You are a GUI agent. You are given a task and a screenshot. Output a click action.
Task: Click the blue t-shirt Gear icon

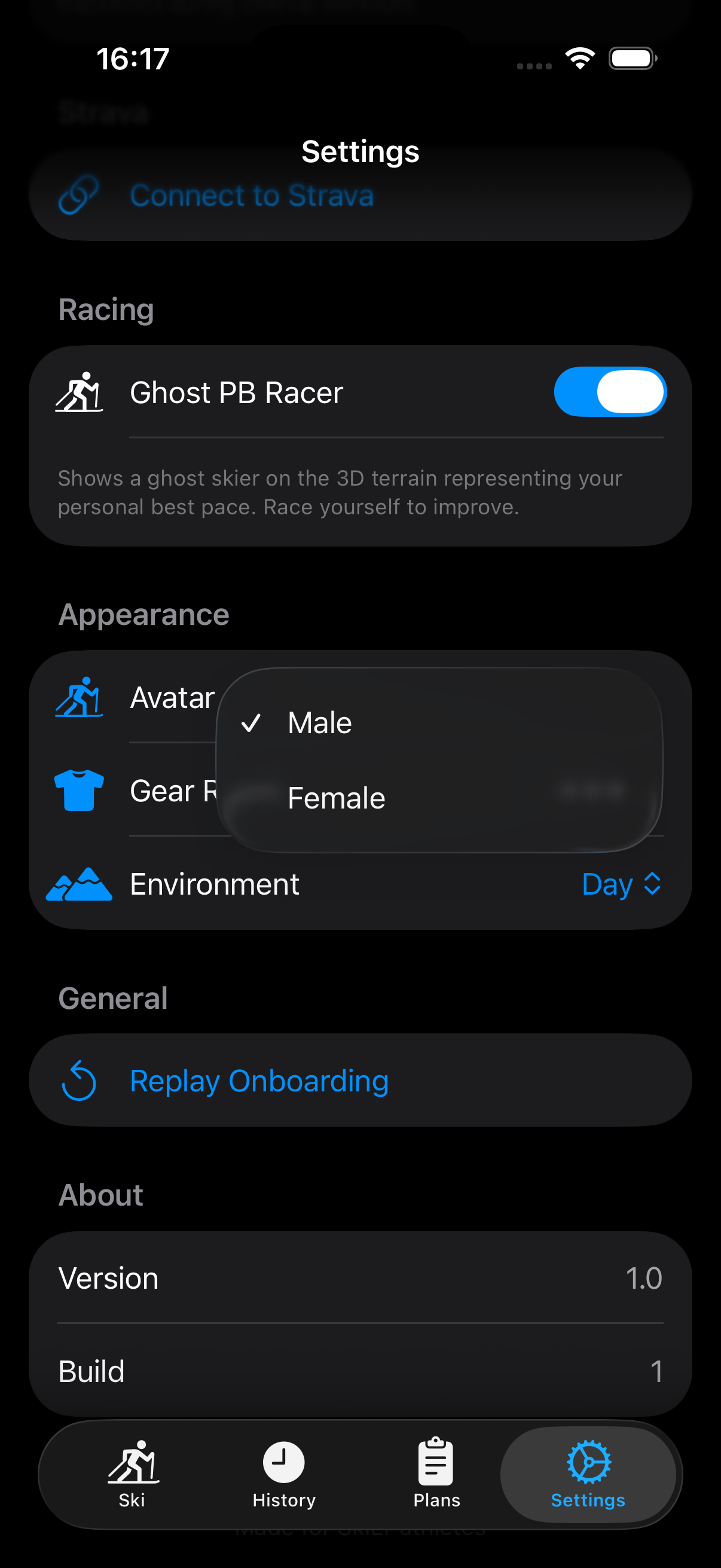pyautogui.click(x=79, y=791)
